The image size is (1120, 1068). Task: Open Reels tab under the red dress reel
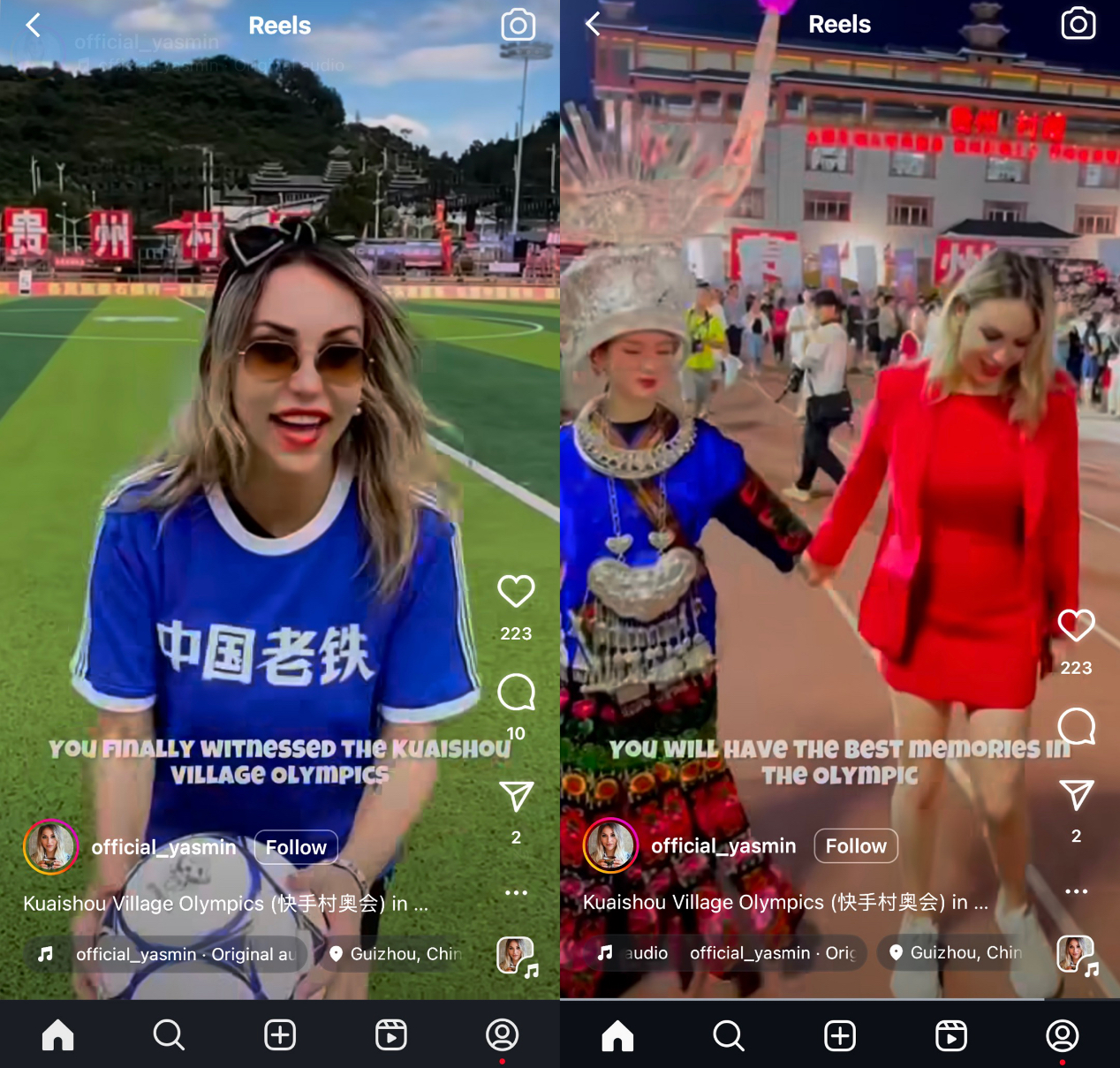coord(950,1035)
